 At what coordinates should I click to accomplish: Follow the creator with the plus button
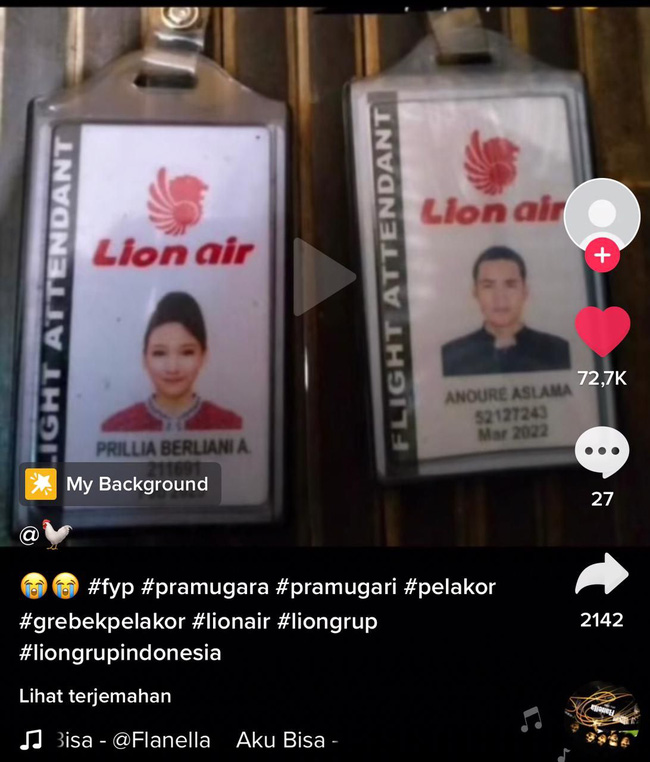tap(601, 256)
